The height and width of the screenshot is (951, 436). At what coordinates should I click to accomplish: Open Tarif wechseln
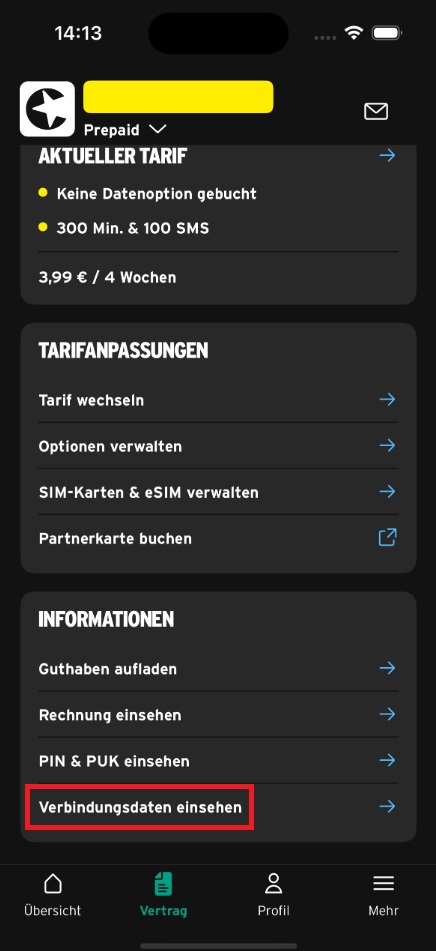click(x=218, y=400)
